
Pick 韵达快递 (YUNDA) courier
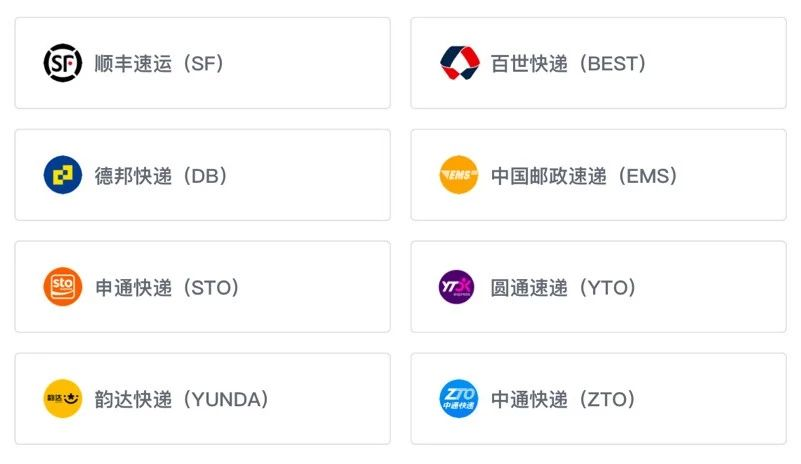pos(202,399)
